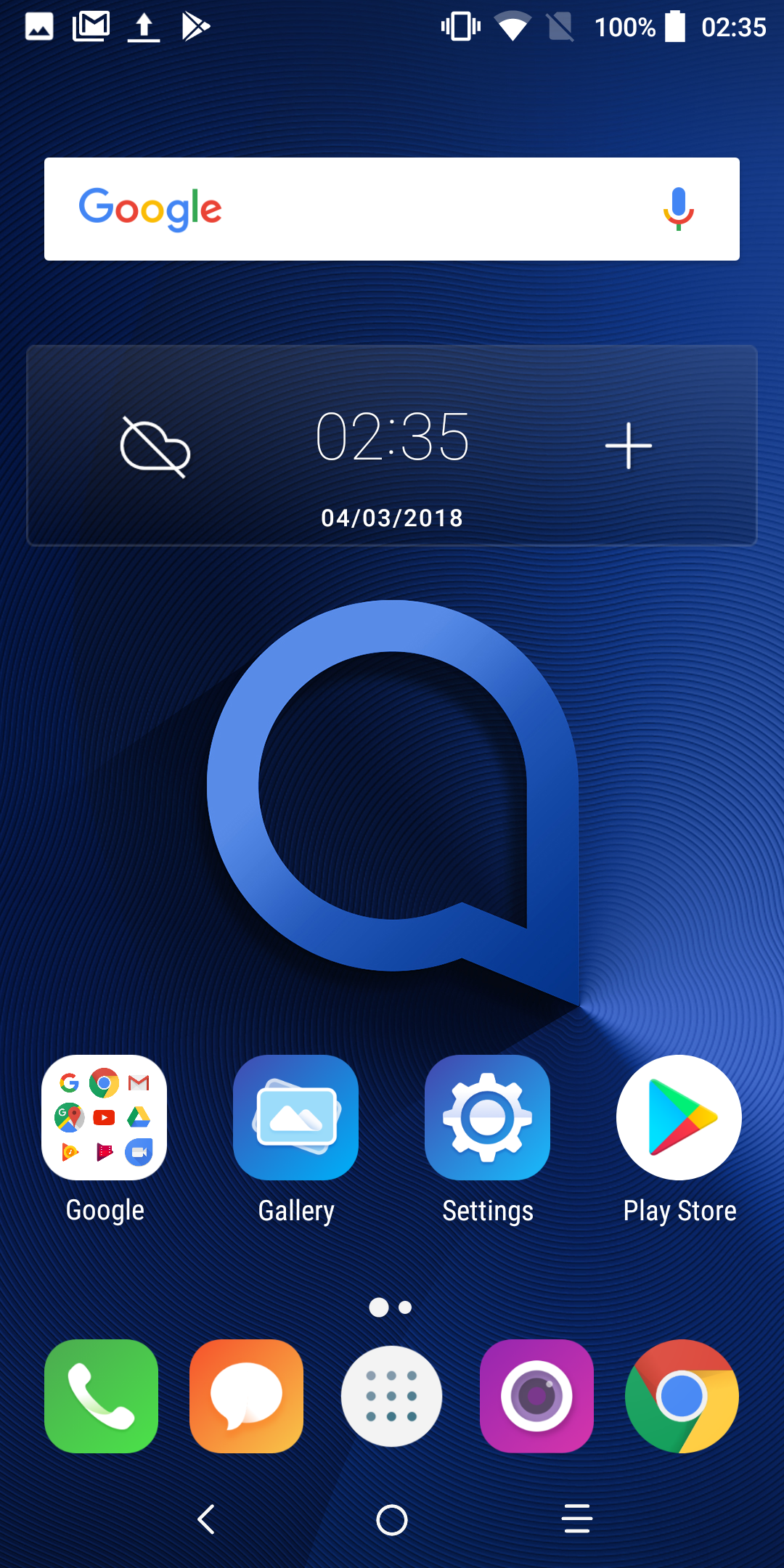Open the recent apps button
The width and height of the screenshot is (784, 1568).
pos(578,1519)
